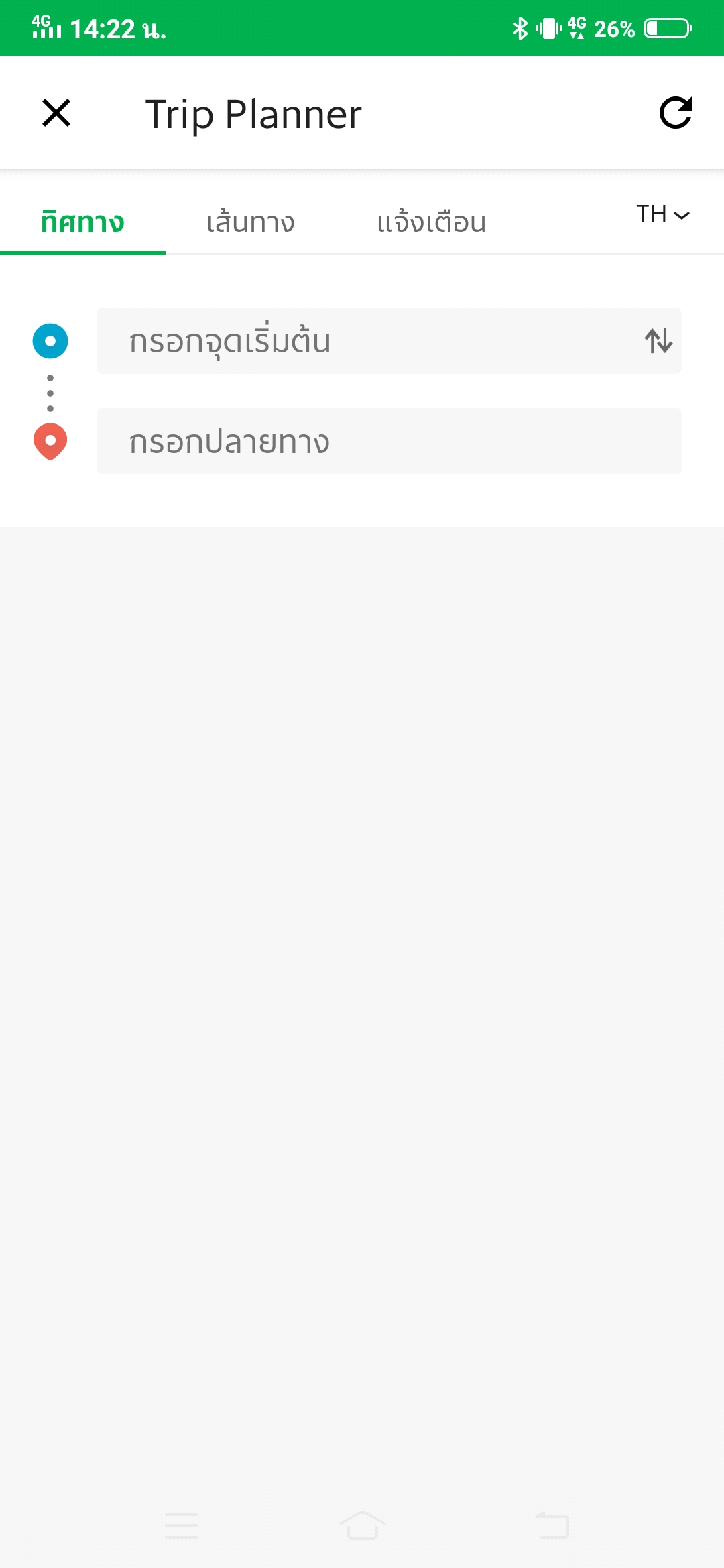Swap start and destination with arrows icon
This screenshot has width=724, height=1568.
[658, 341]
